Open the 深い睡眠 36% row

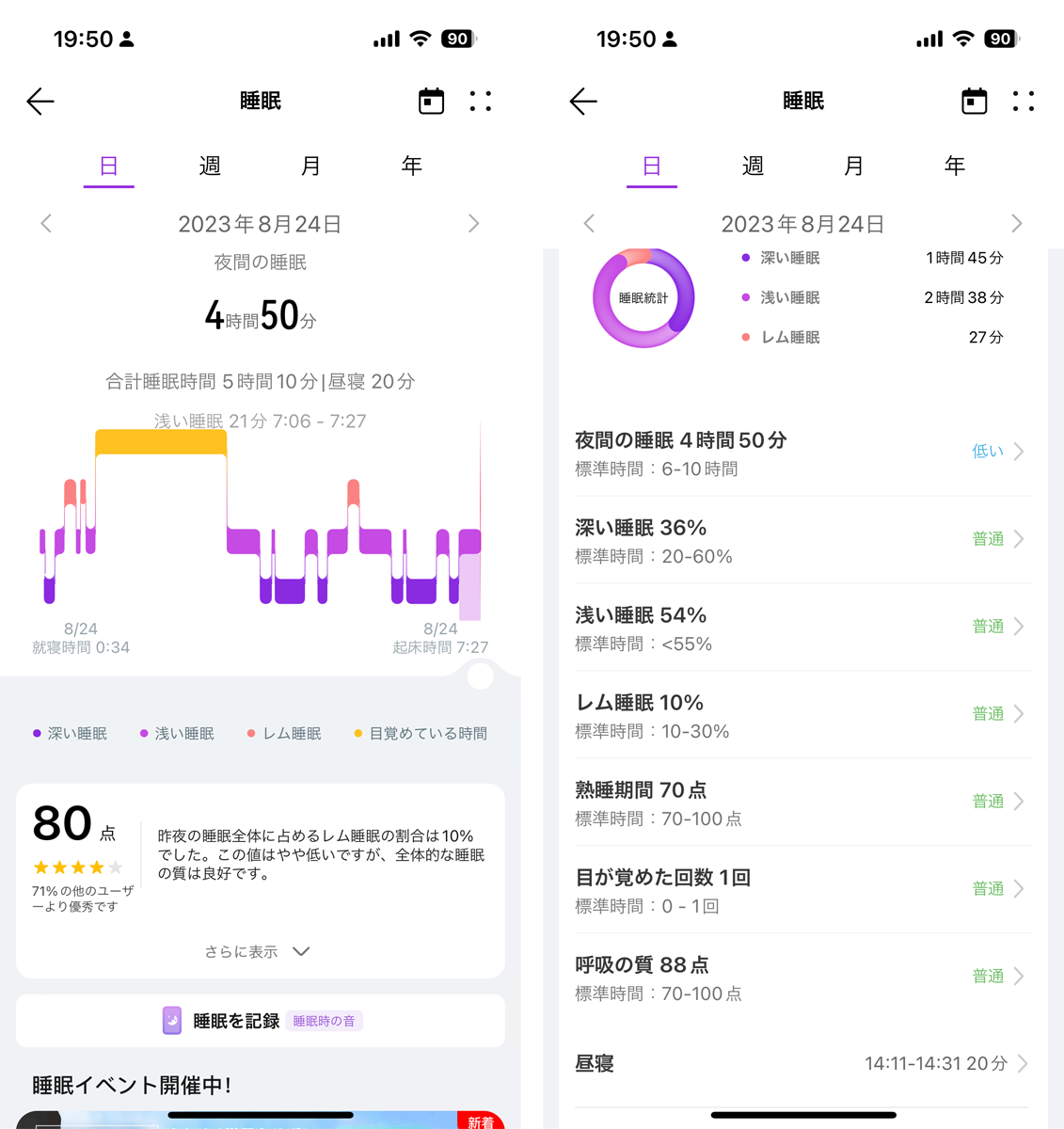pyautogui.click(x=802, y=540)
